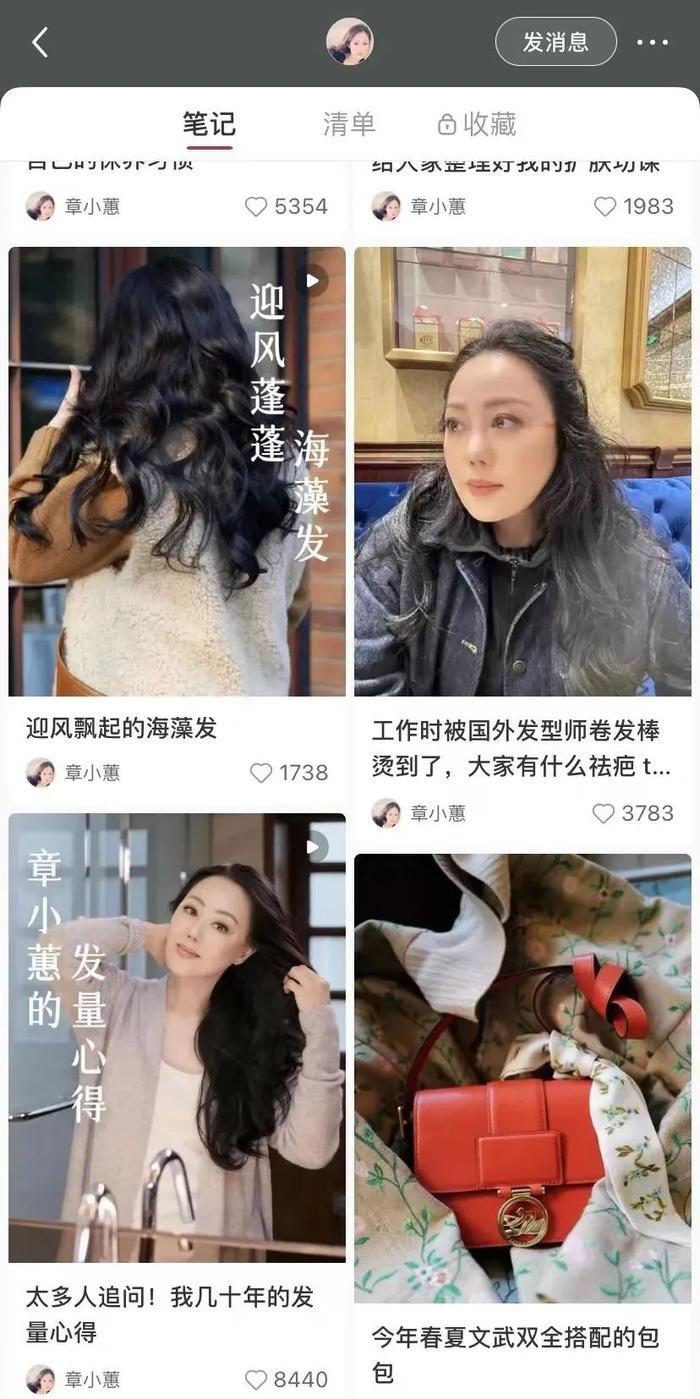Go back using the arrow icon
Screen dimensions: 700x1399
coord(40,42)
